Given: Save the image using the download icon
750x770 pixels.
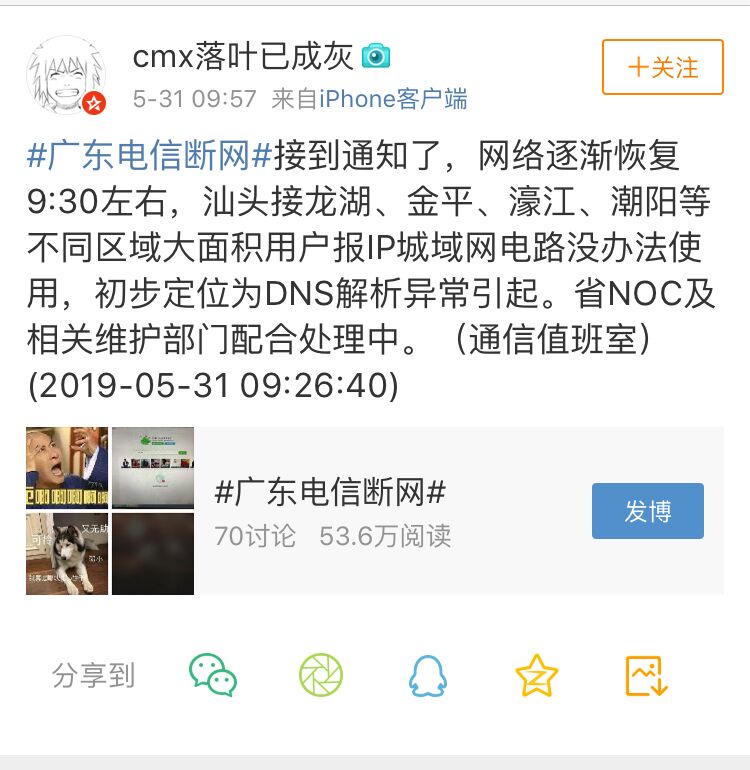Looking at the screenshot, I should (x=648, y=677).
